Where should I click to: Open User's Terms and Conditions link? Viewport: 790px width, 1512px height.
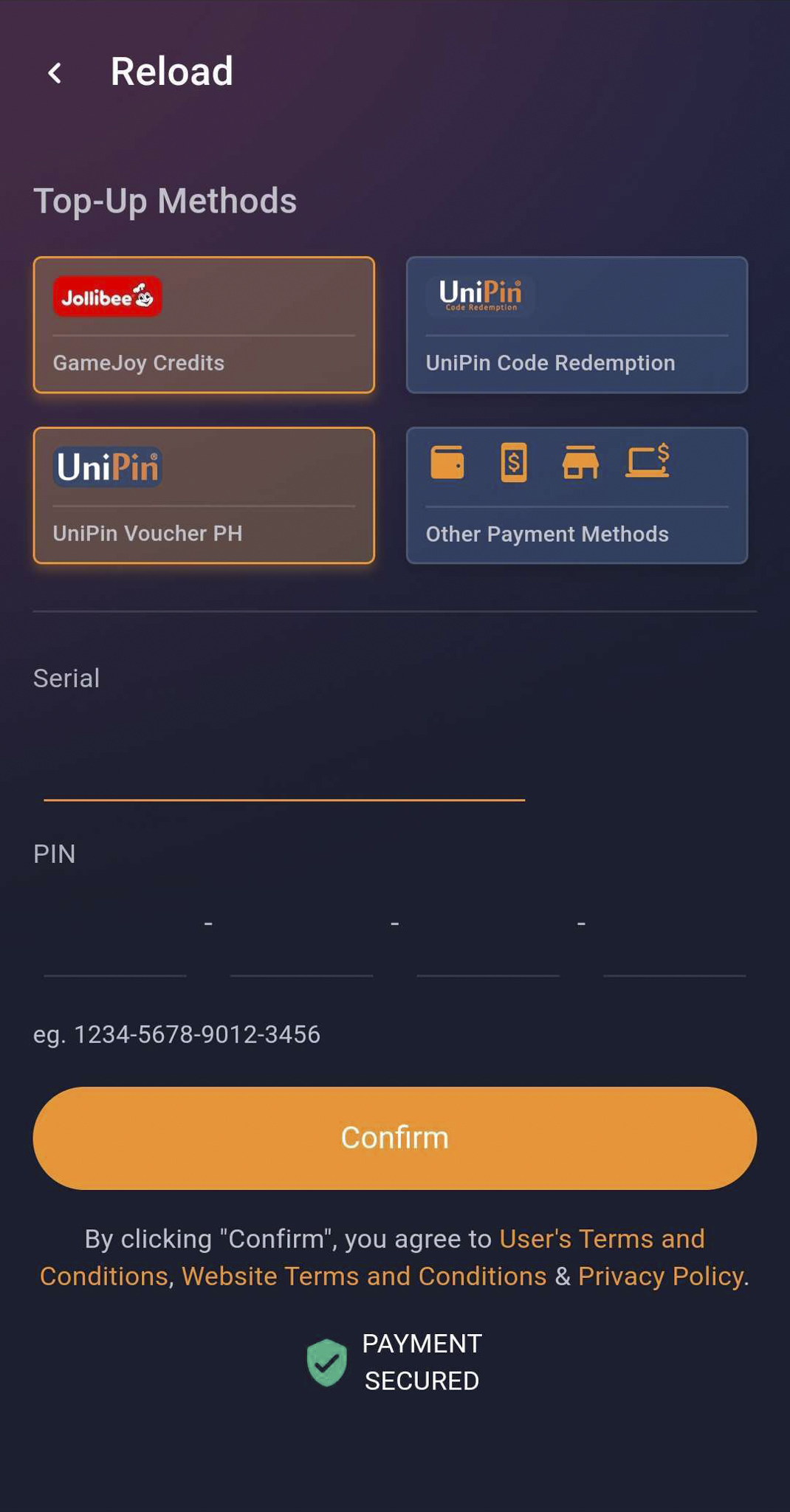pyautogui.click(x=601, y=1239)
